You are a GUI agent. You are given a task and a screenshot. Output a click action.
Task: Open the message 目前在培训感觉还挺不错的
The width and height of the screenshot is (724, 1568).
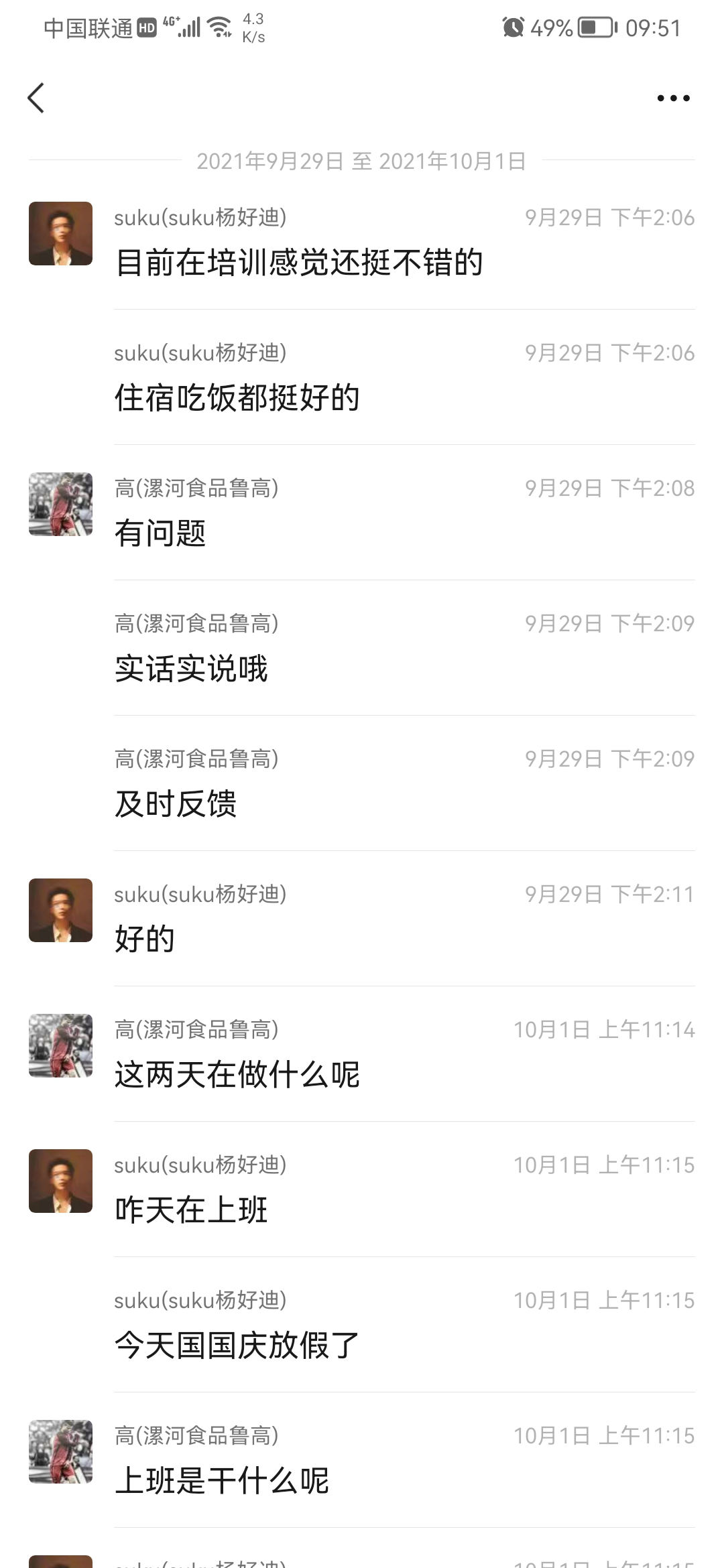pos(299,262)
